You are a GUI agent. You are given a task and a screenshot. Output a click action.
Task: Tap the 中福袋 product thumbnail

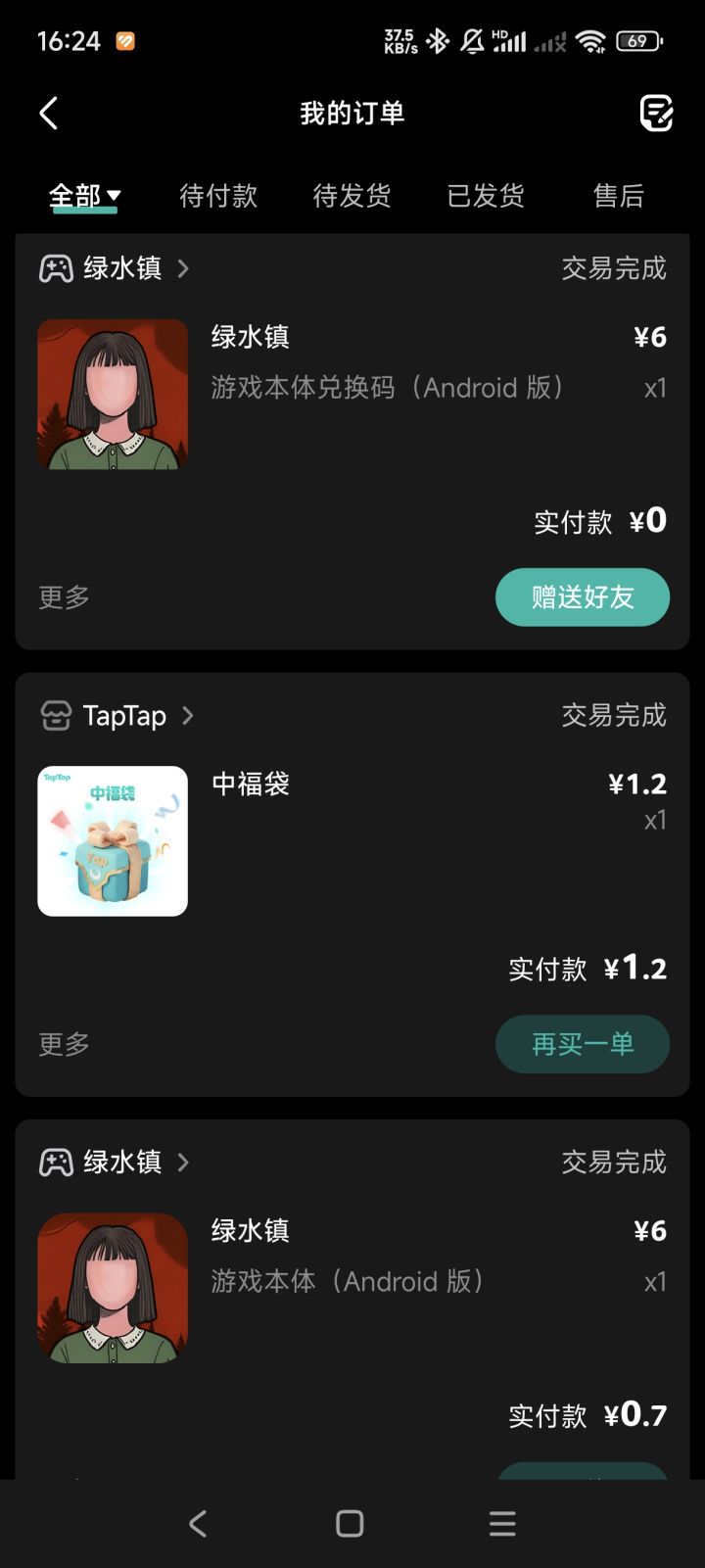click(112, 840)
